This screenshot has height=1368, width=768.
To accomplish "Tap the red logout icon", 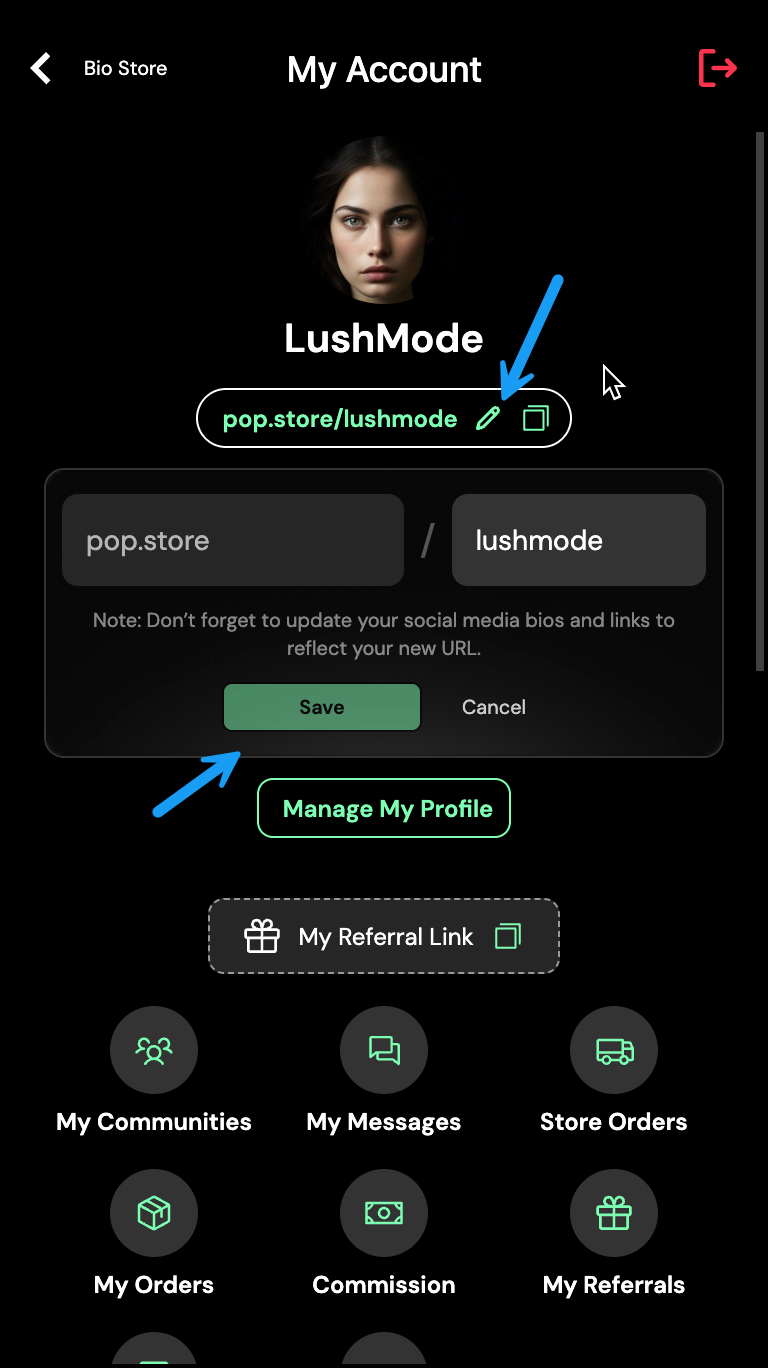I will pos(717,68).
